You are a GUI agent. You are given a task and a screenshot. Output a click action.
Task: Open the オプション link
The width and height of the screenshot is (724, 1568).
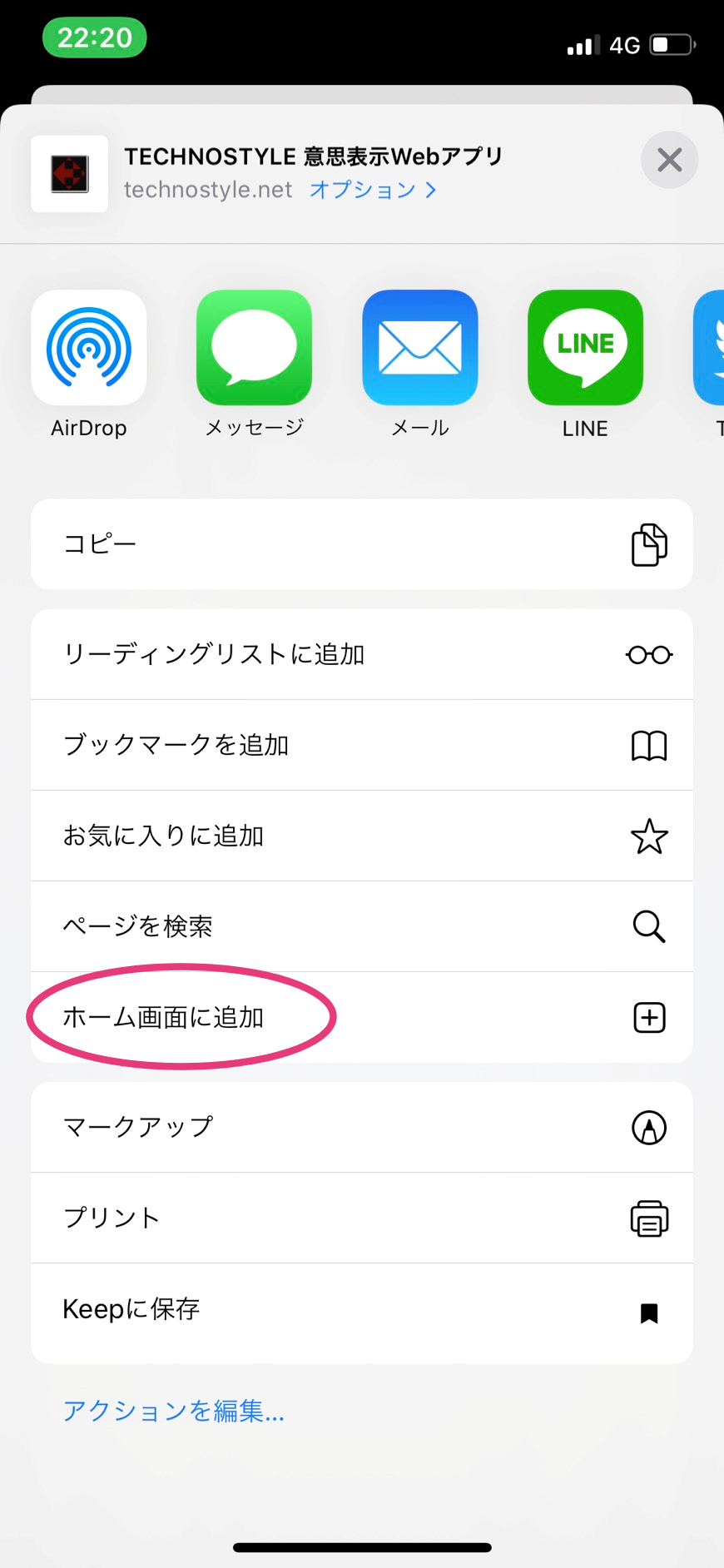click(373, 190)
